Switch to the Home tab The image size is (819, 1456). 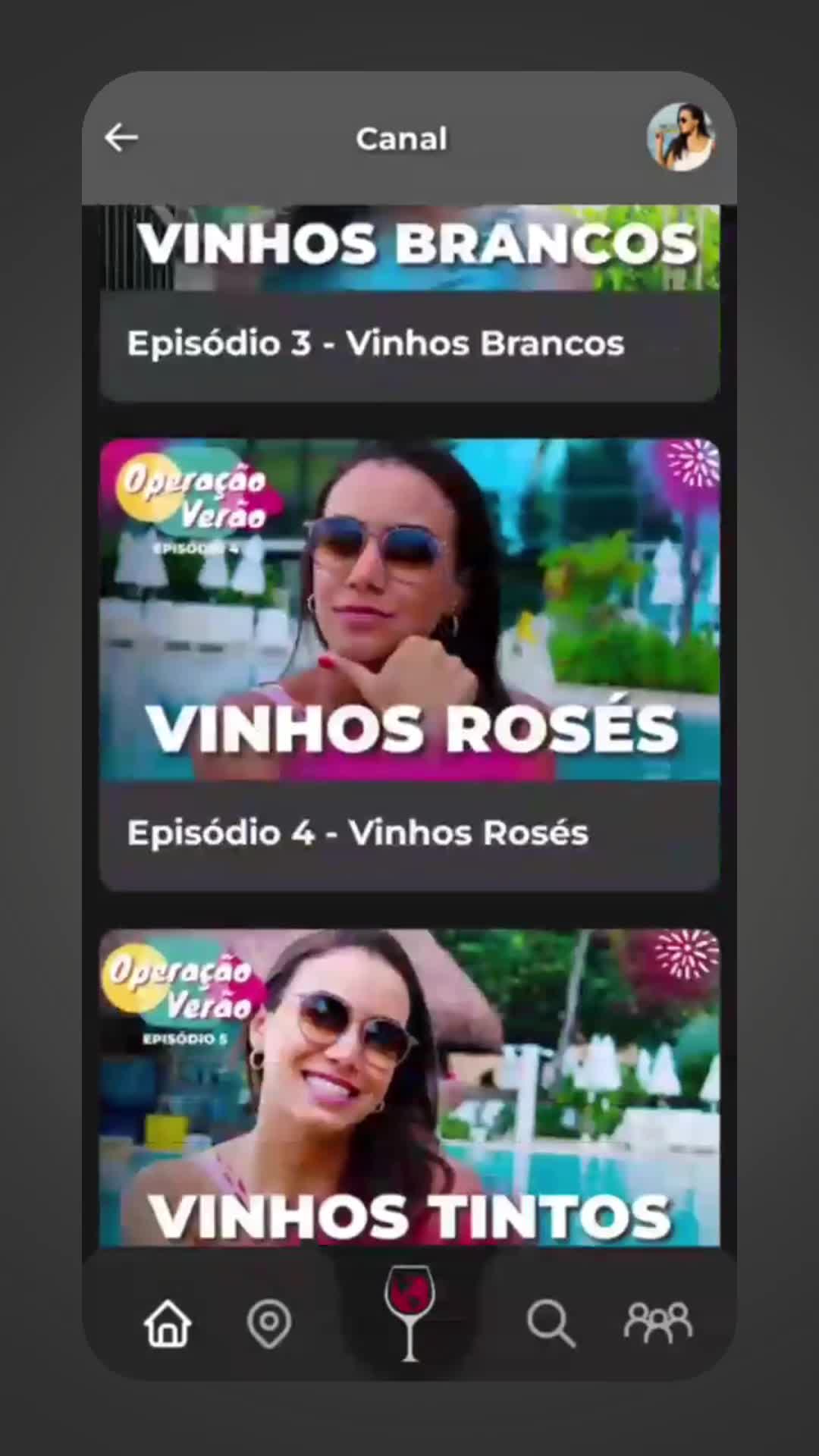pos(168,1323)
